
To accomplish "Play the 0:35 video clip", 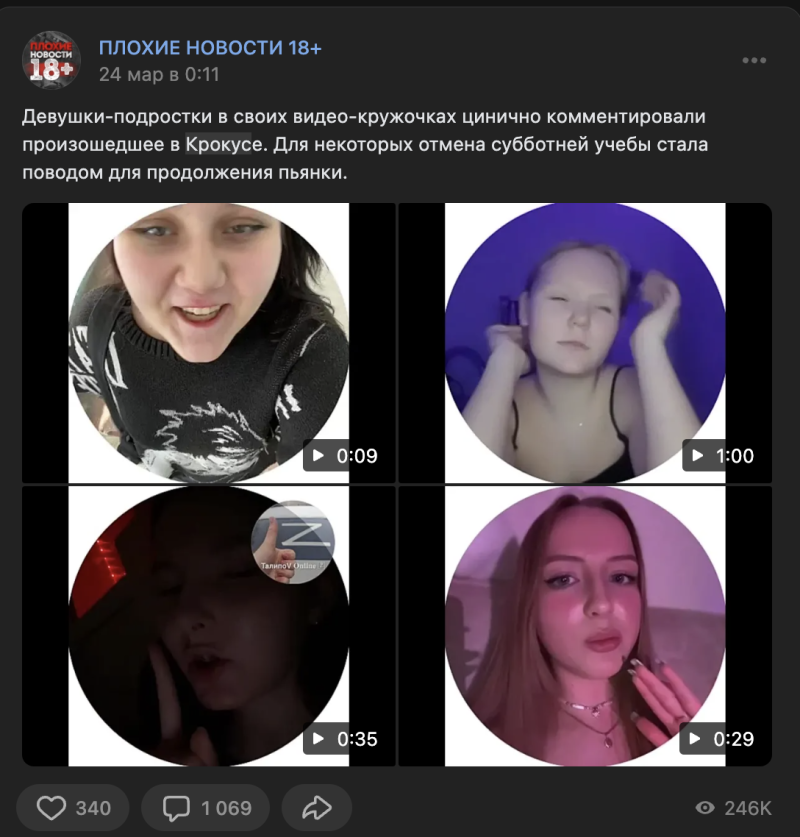I will coord(209,627).
